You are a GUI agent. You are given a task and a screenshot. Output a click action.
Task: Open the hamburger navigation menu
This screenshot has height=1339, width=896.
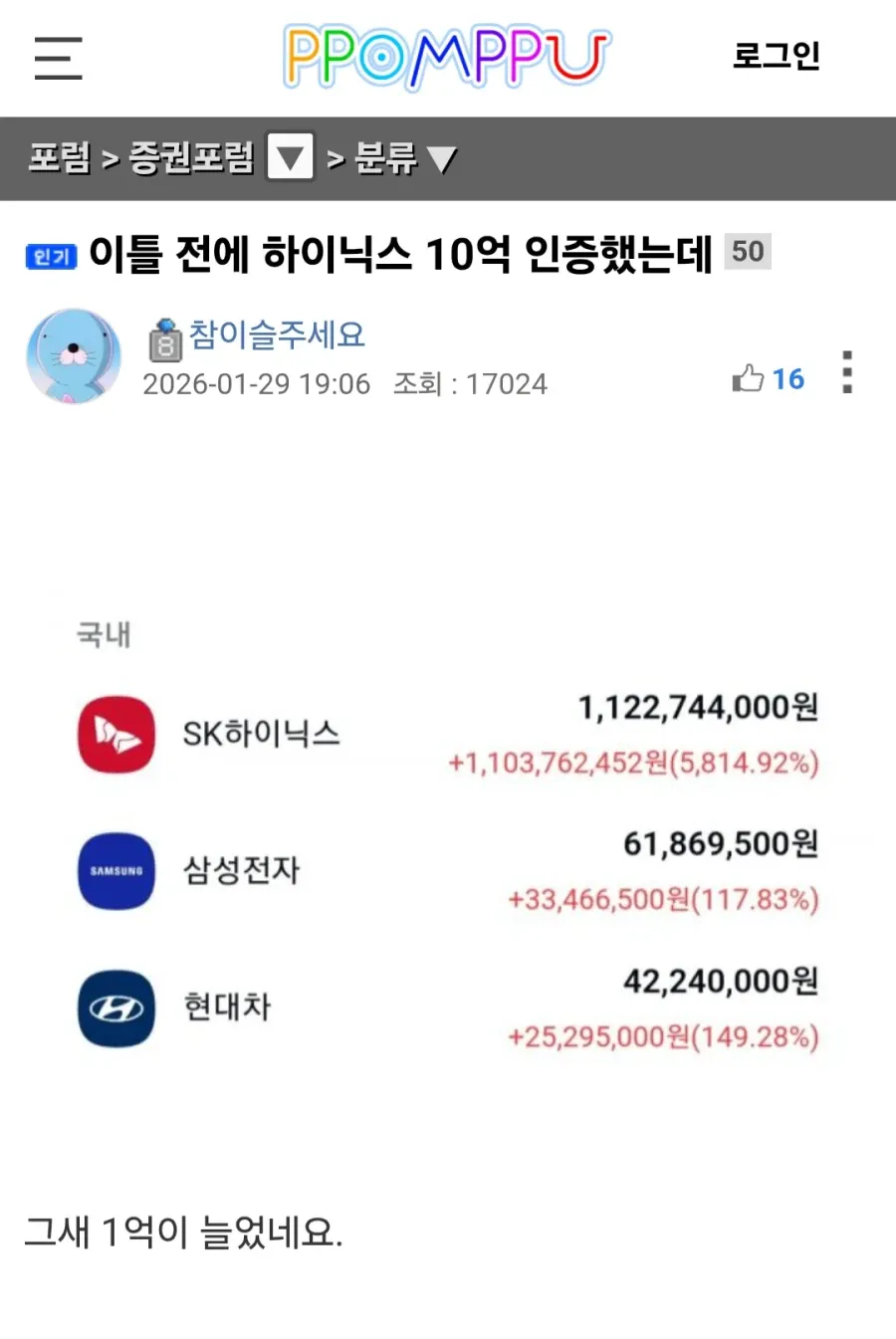click(x=57, y=60)
